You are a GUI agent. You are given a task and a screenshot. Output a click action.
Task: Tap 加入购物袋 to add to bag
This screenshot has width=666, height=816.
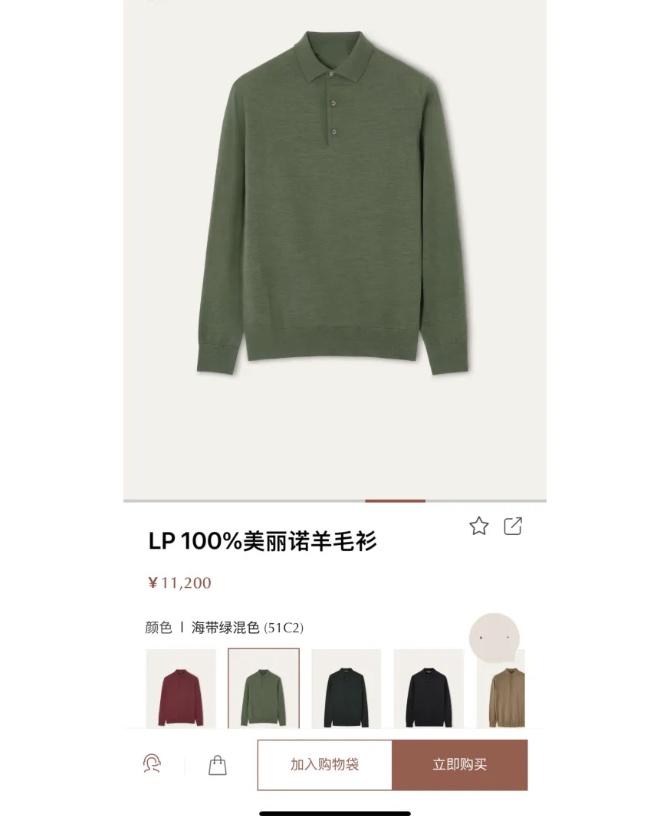tap(324, 765)
